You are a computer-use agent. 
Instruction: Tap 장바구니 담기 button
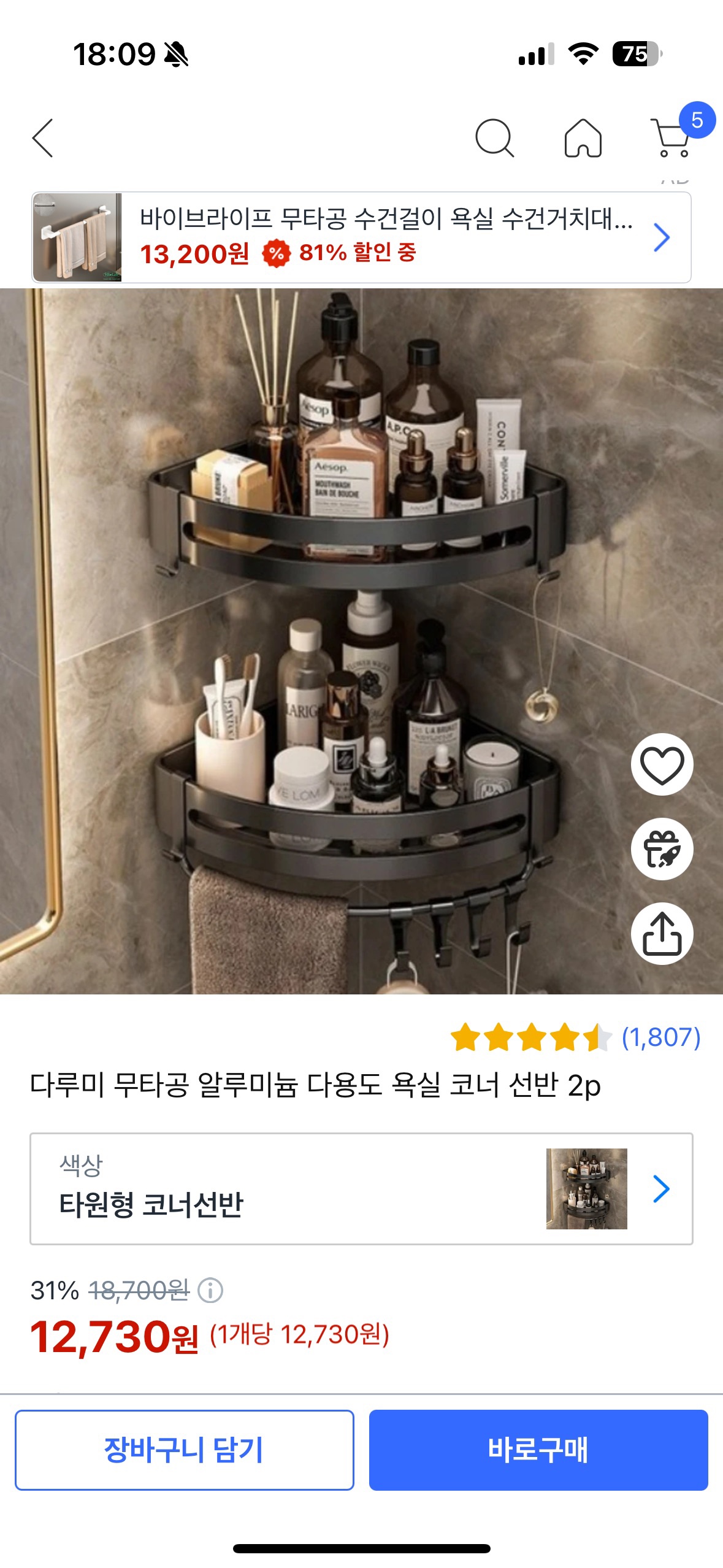[x=184, y=1450]
